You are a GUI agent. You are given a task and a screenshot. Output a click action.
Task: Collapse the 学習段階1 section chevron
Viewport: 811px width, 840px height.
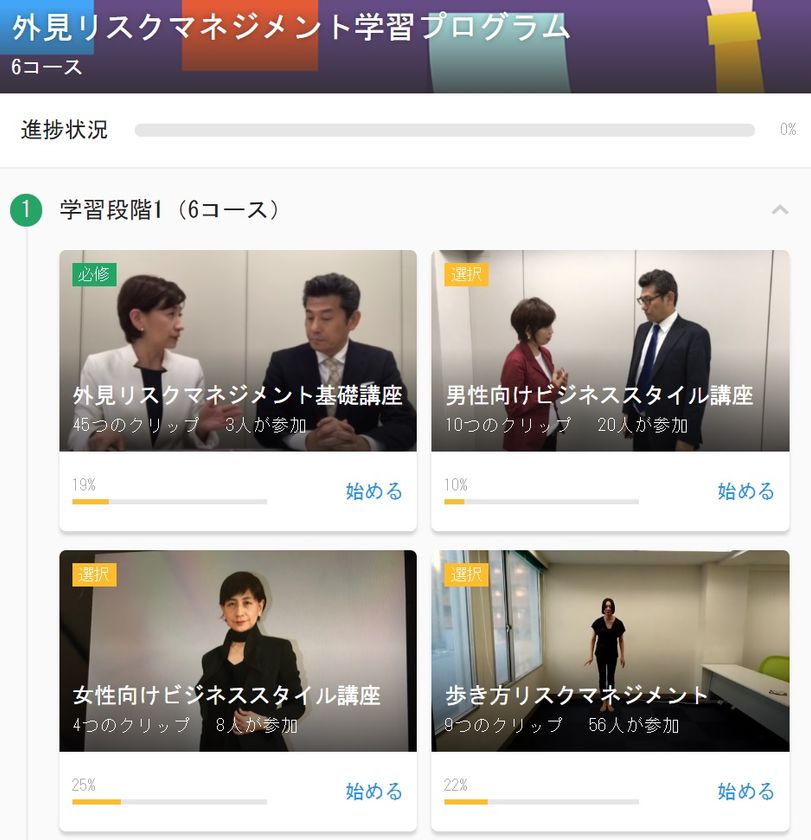(780, 210)
